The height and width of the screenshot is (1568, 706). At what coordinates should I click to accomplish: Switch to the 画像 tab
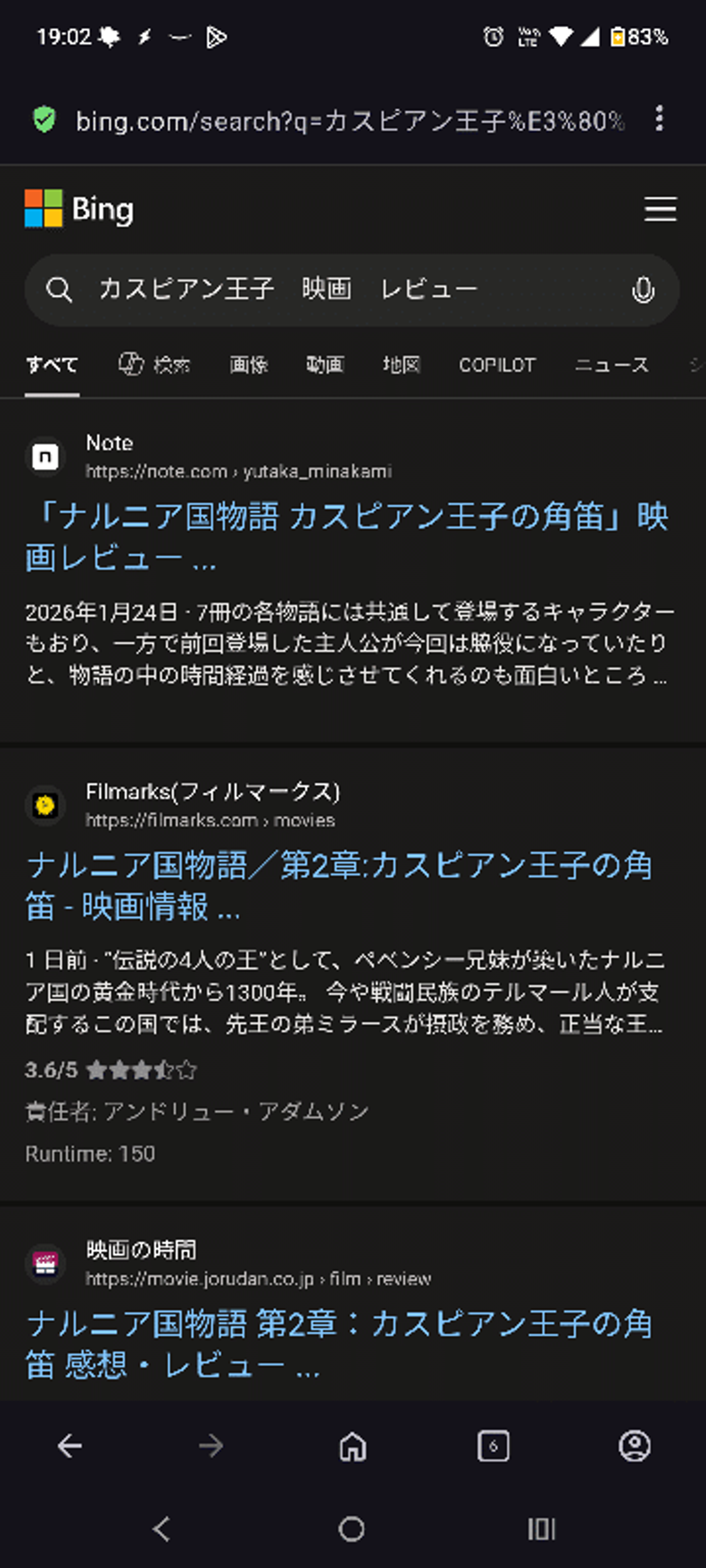click(x=249, y=365)
